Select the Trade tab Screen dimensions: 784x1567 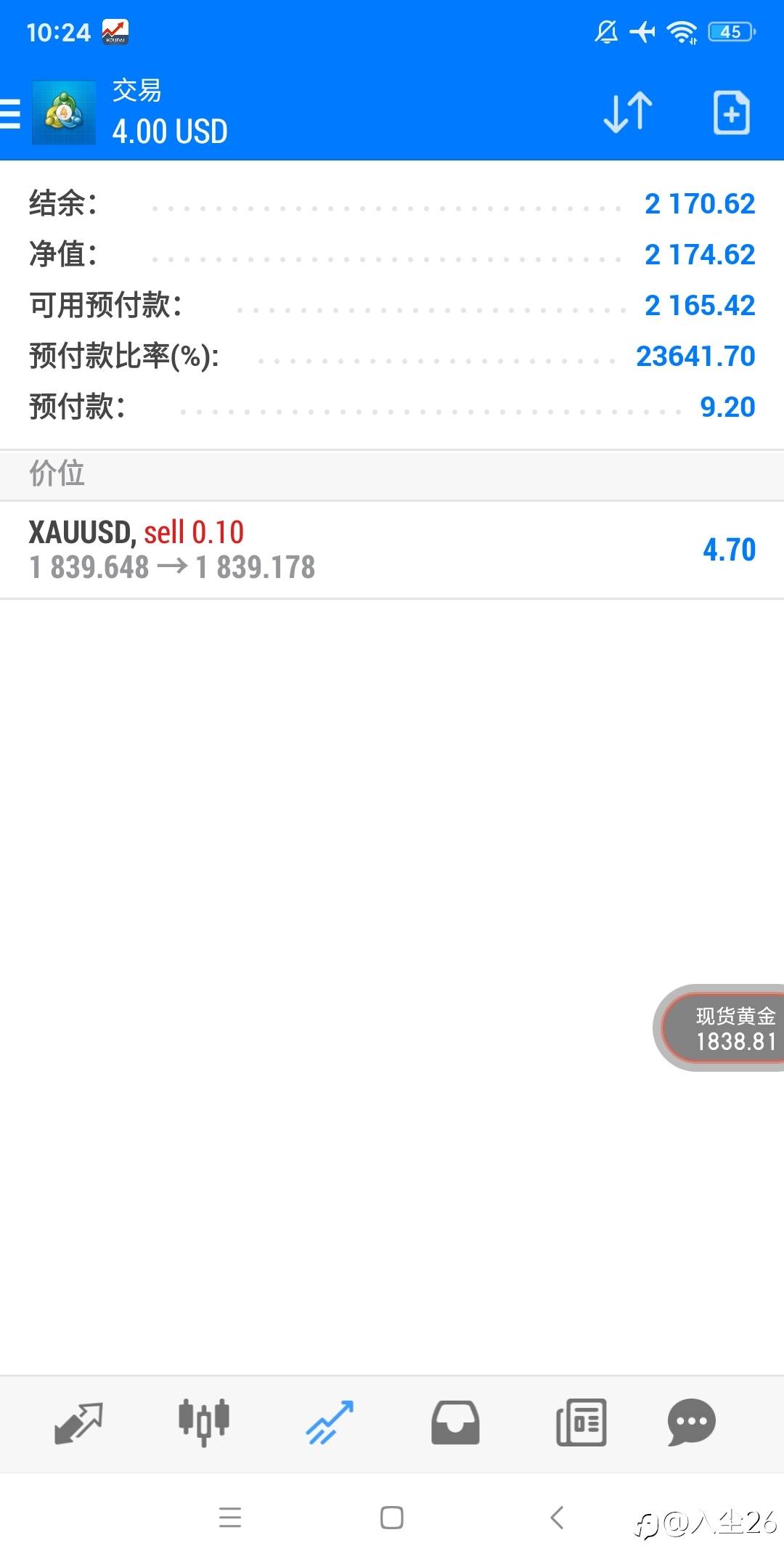pos(330,1423)
